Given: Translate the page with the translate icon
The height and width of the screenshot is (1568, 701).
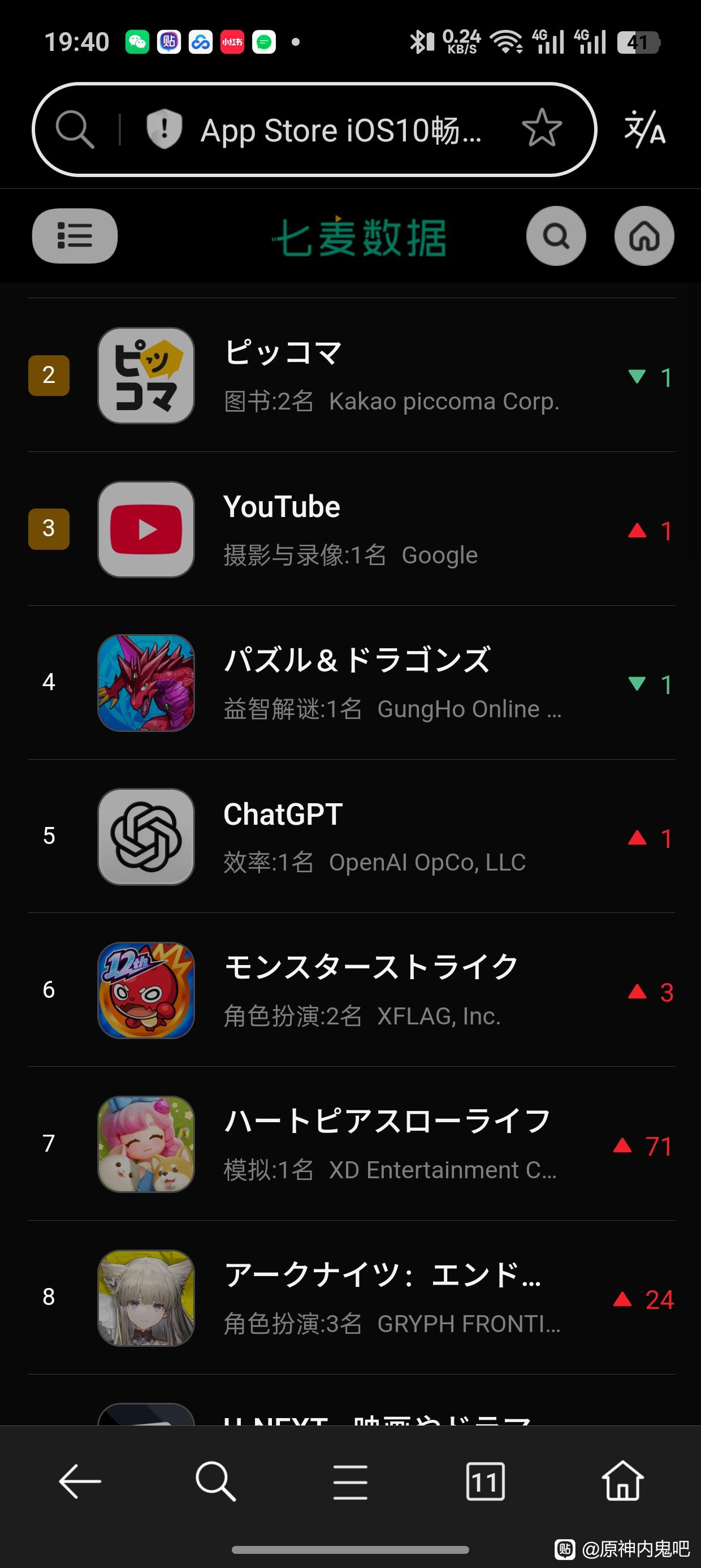Looking at the screenshot, I should [x=645, y=129].
